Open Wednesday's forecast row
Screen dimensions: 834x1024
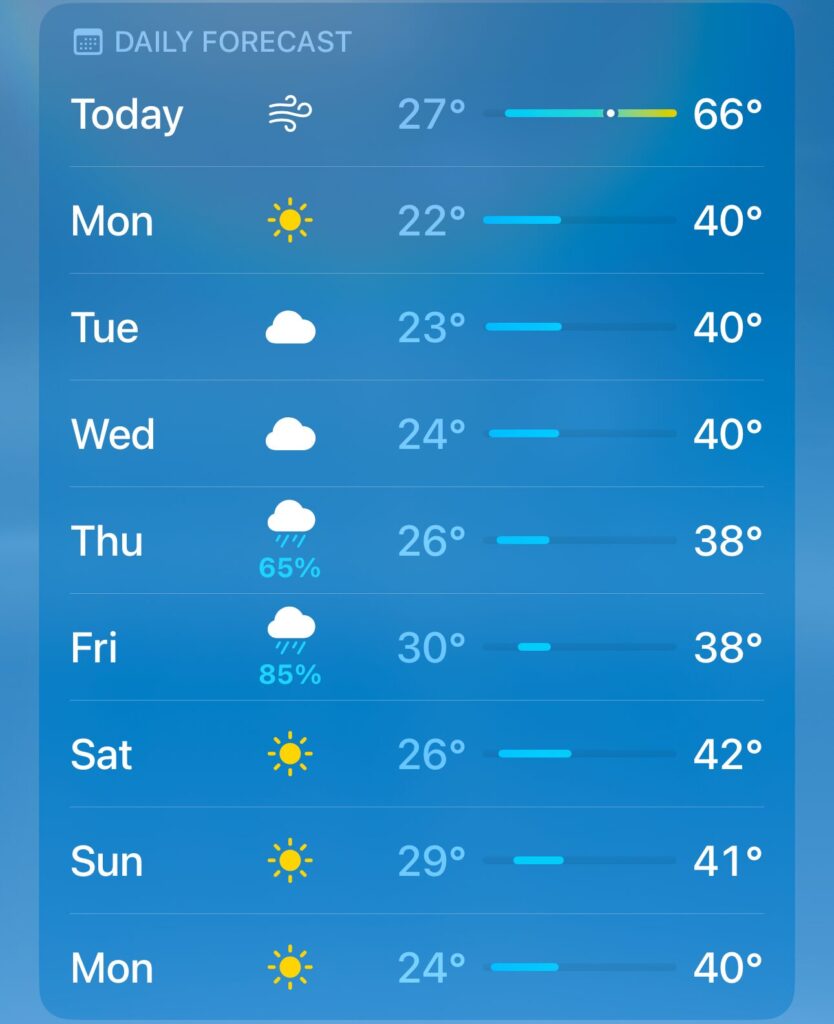(x=416, y=434)
